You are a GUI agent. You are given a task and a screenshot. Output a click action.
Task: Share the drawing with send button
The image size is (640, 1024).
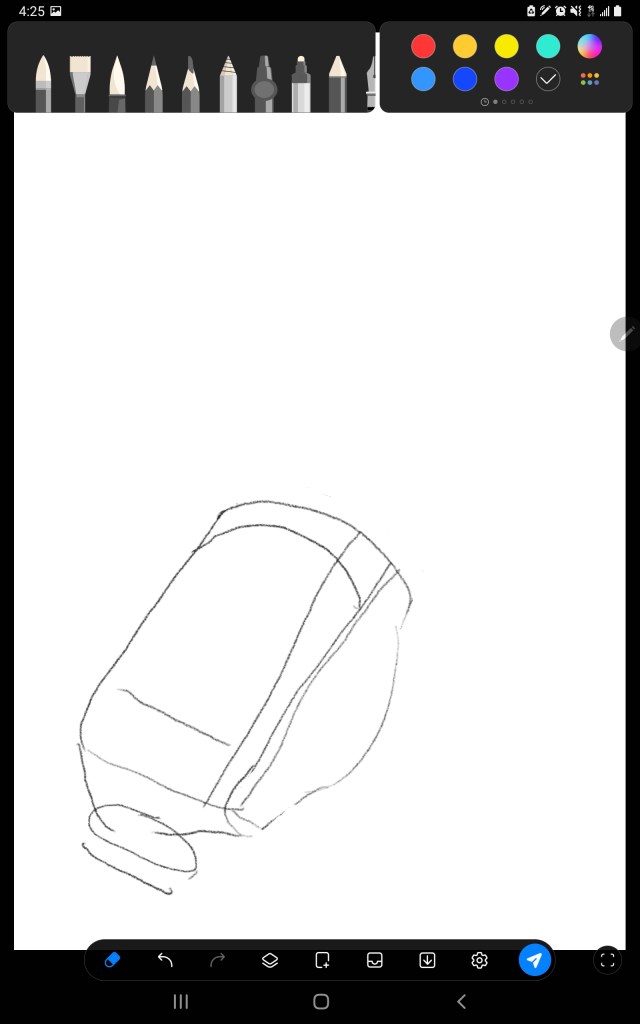click(534, 960)
